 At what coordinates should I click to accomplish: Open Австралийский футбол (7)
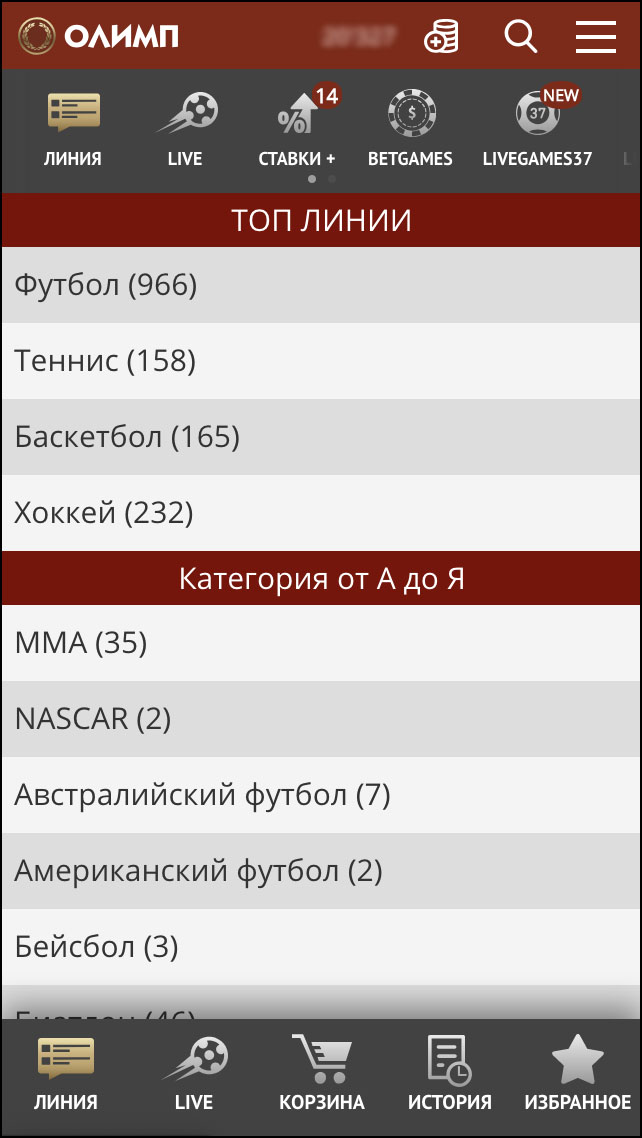(x=320, y=795)
